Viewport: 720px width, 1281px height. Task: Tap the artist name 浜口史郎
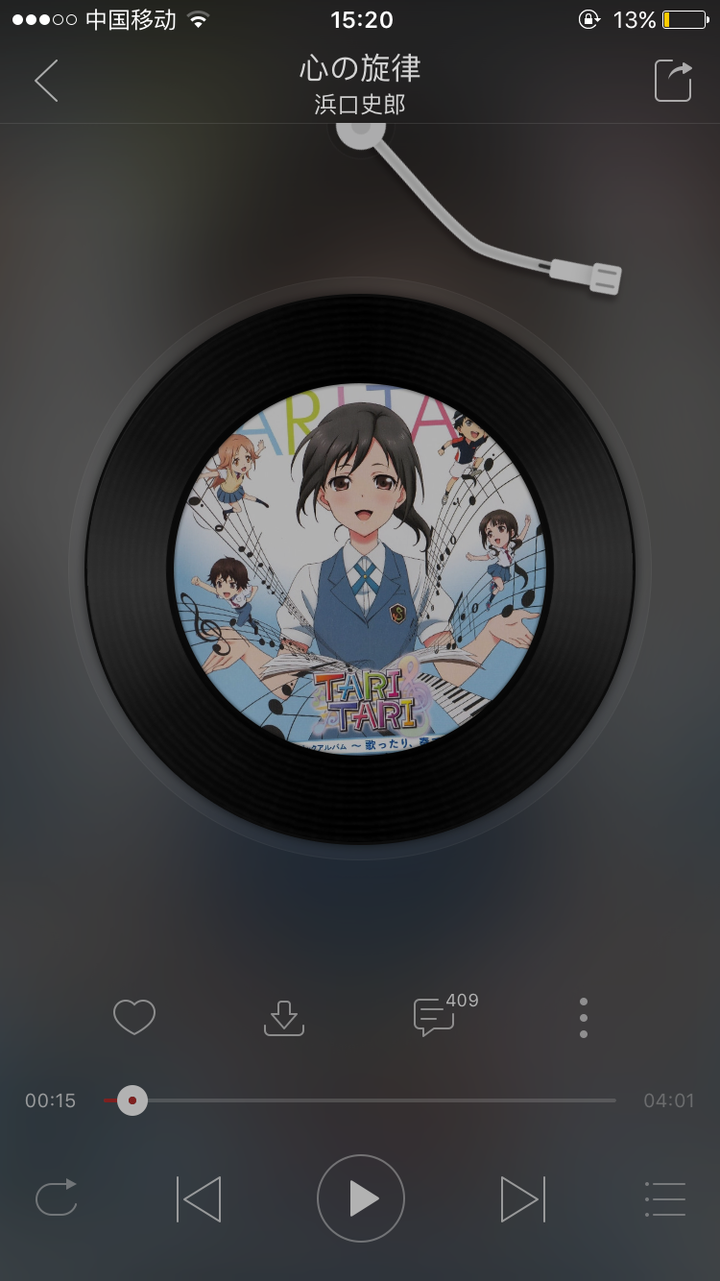click(360, 104)
